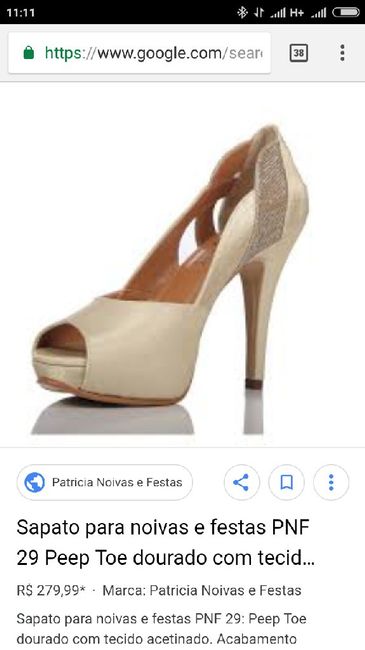This screenshot has height=650, width=365.
Task: Open the Chrome overflow menu
Action: tap(342, 53)
